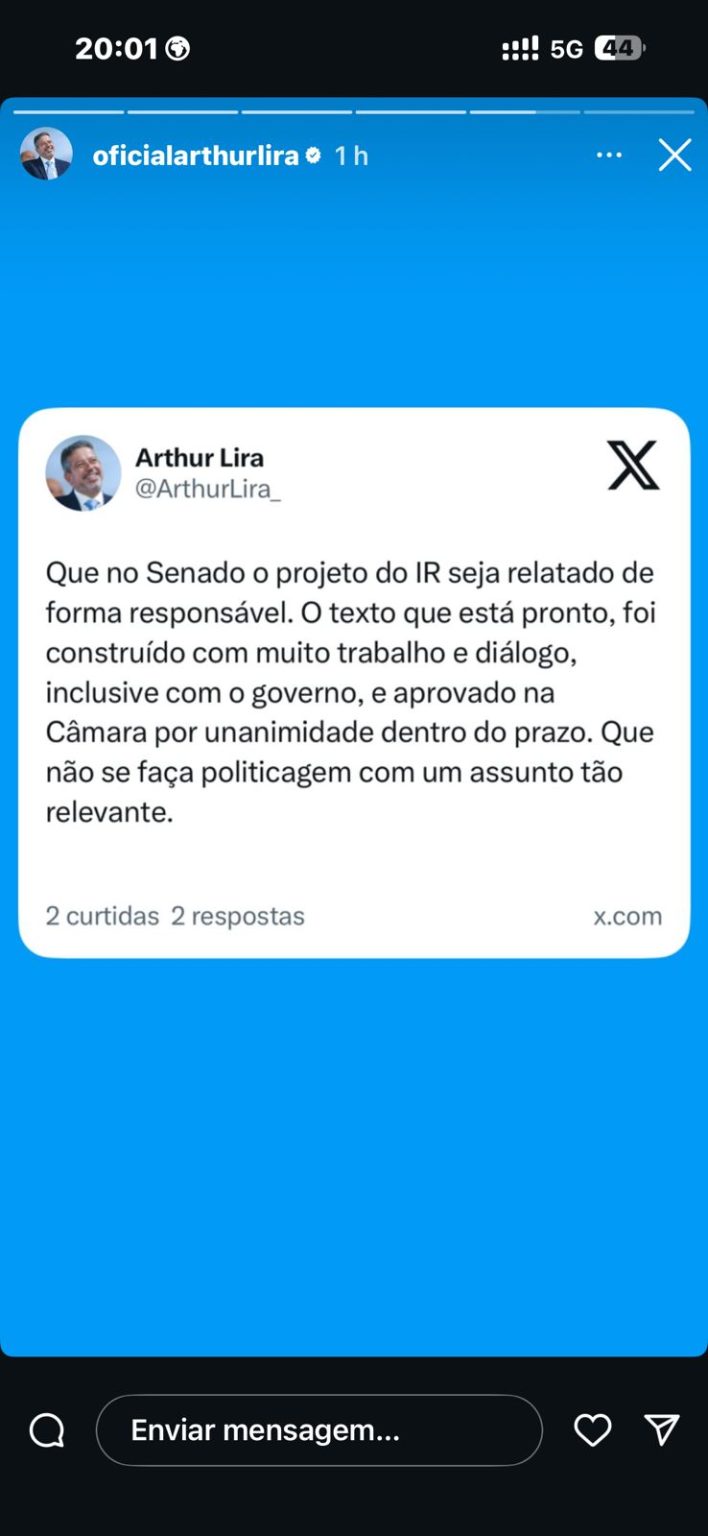Open the oficialarthurlira username link
708x1536 pixels.
(x=196, y=156)
